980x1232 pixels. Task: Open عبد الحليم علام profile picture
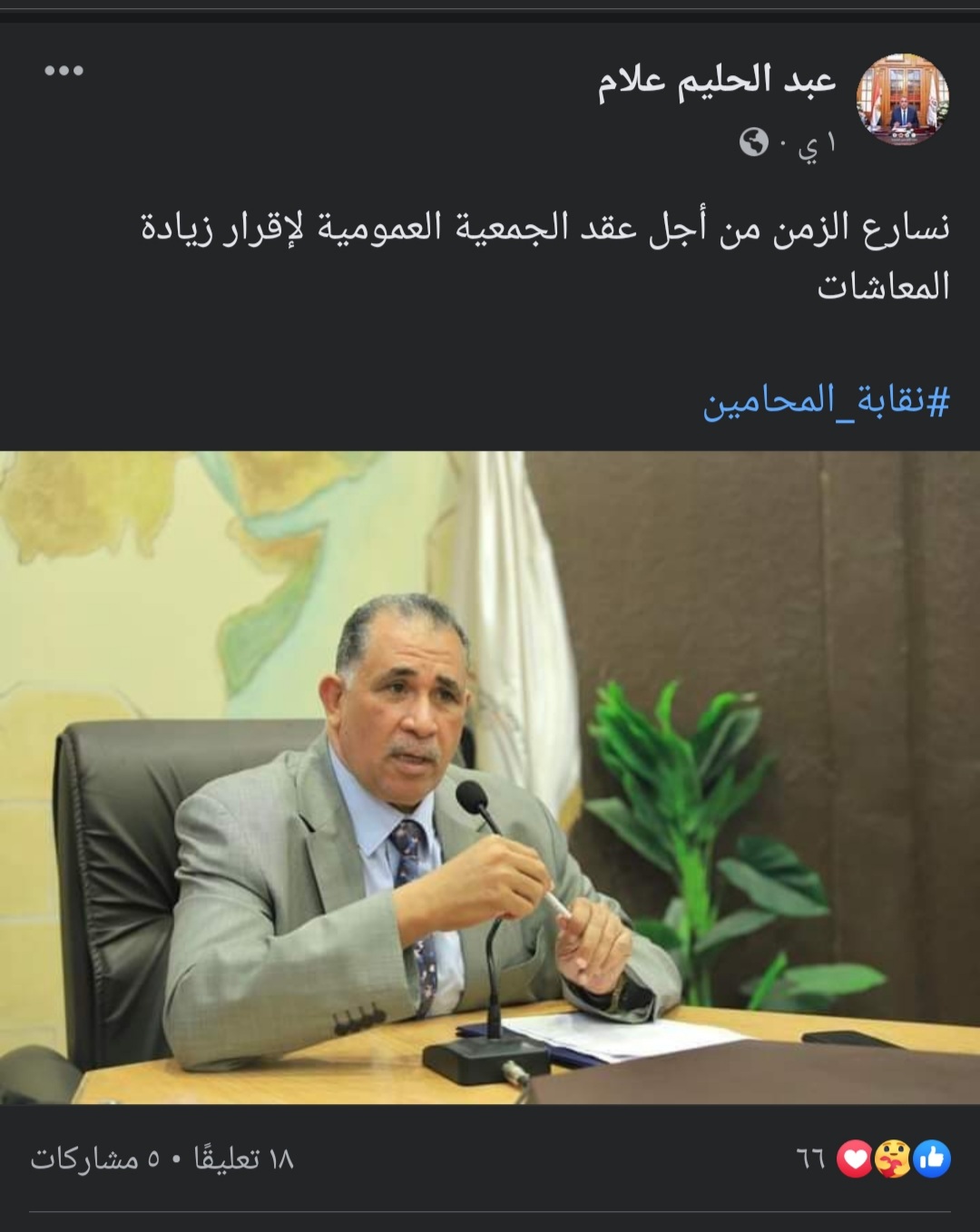902,100
